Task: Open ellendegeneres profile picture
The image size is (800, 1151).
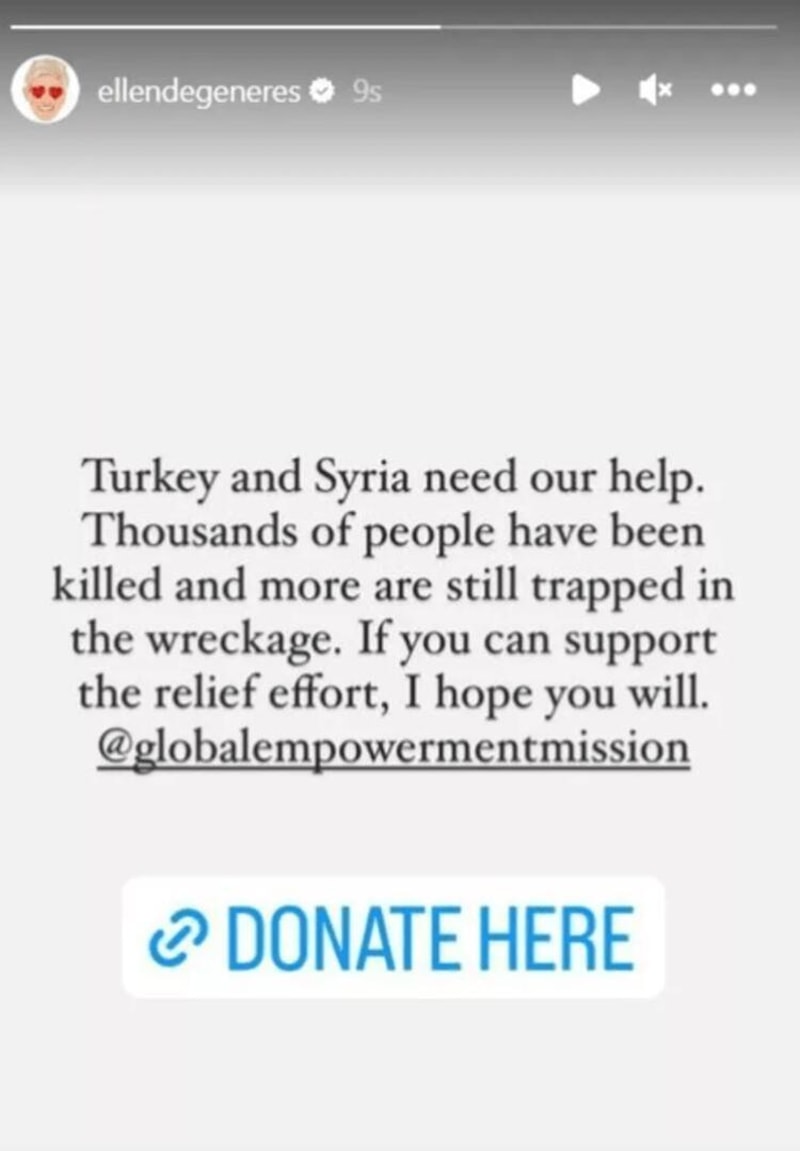Action: click(x=45, y=91)
